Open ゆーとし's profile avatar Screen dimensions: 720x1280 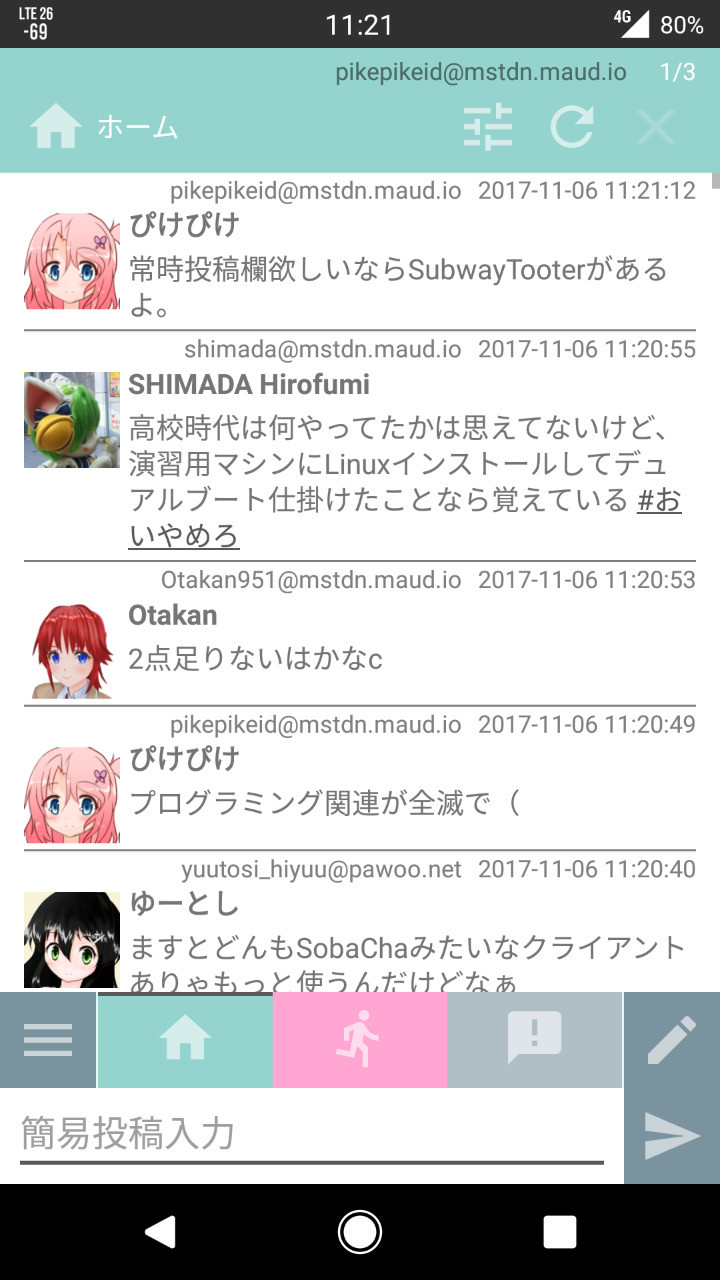coord(72,940)
